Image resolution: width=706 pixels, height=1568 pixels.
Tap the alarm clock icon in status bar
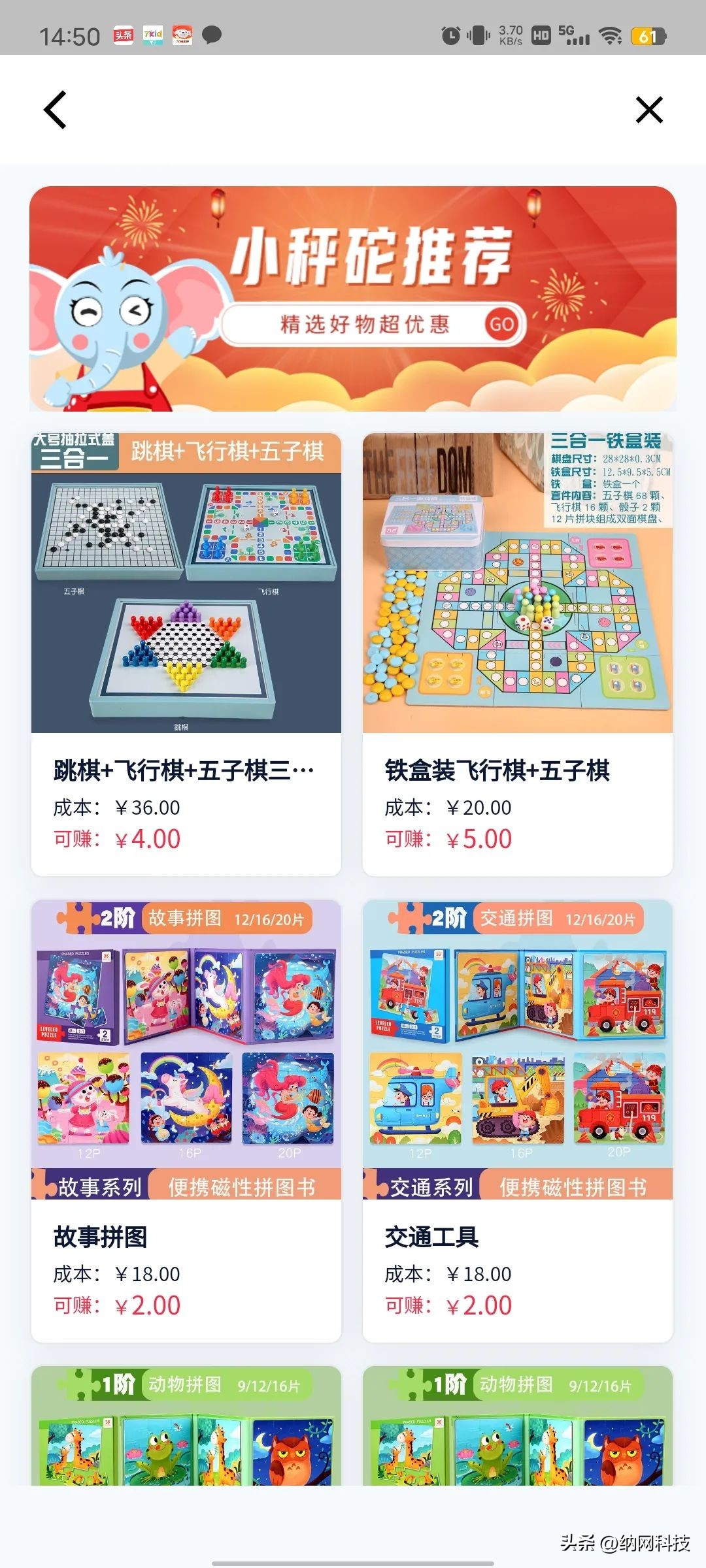450,35
